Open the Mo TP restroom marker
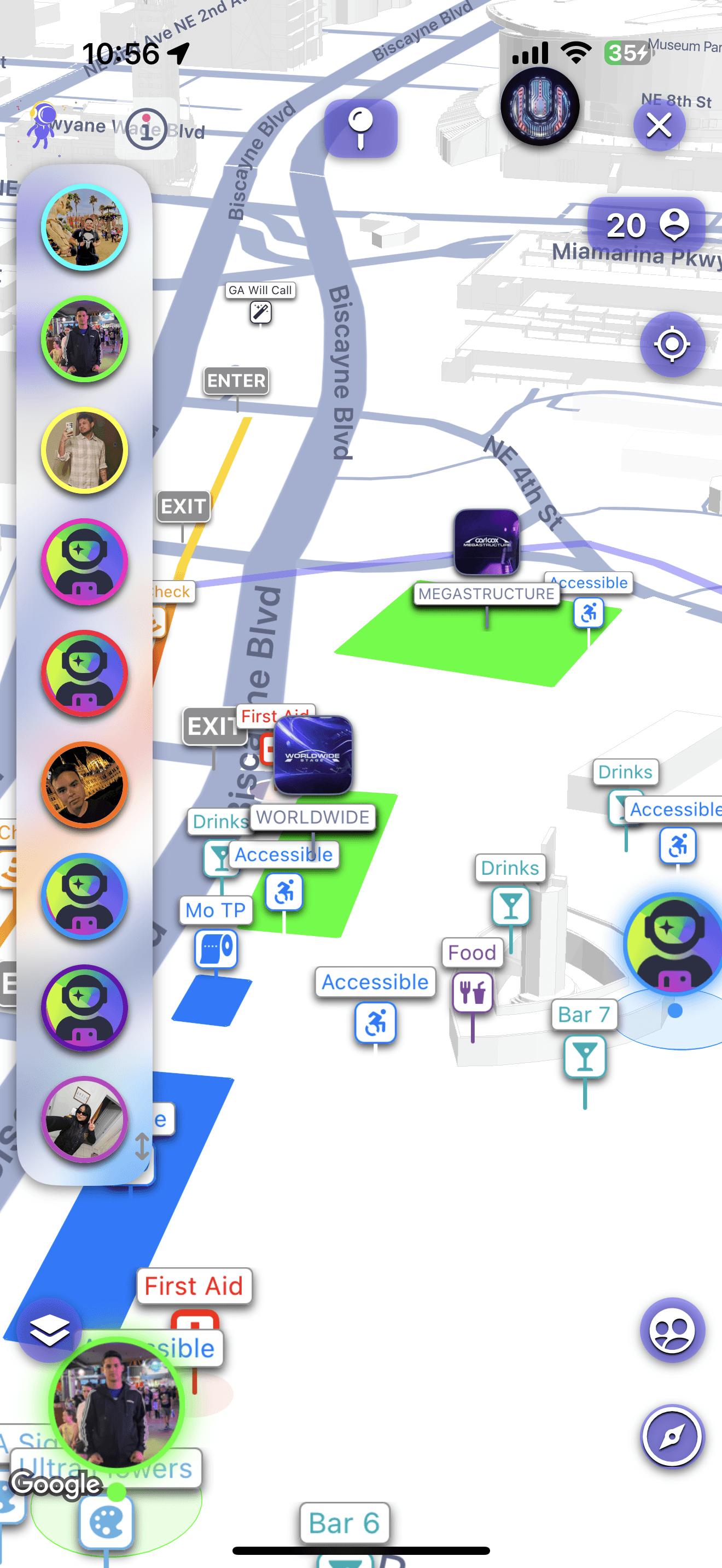This screenshot has height=1568, width=722. pos(216,949)
